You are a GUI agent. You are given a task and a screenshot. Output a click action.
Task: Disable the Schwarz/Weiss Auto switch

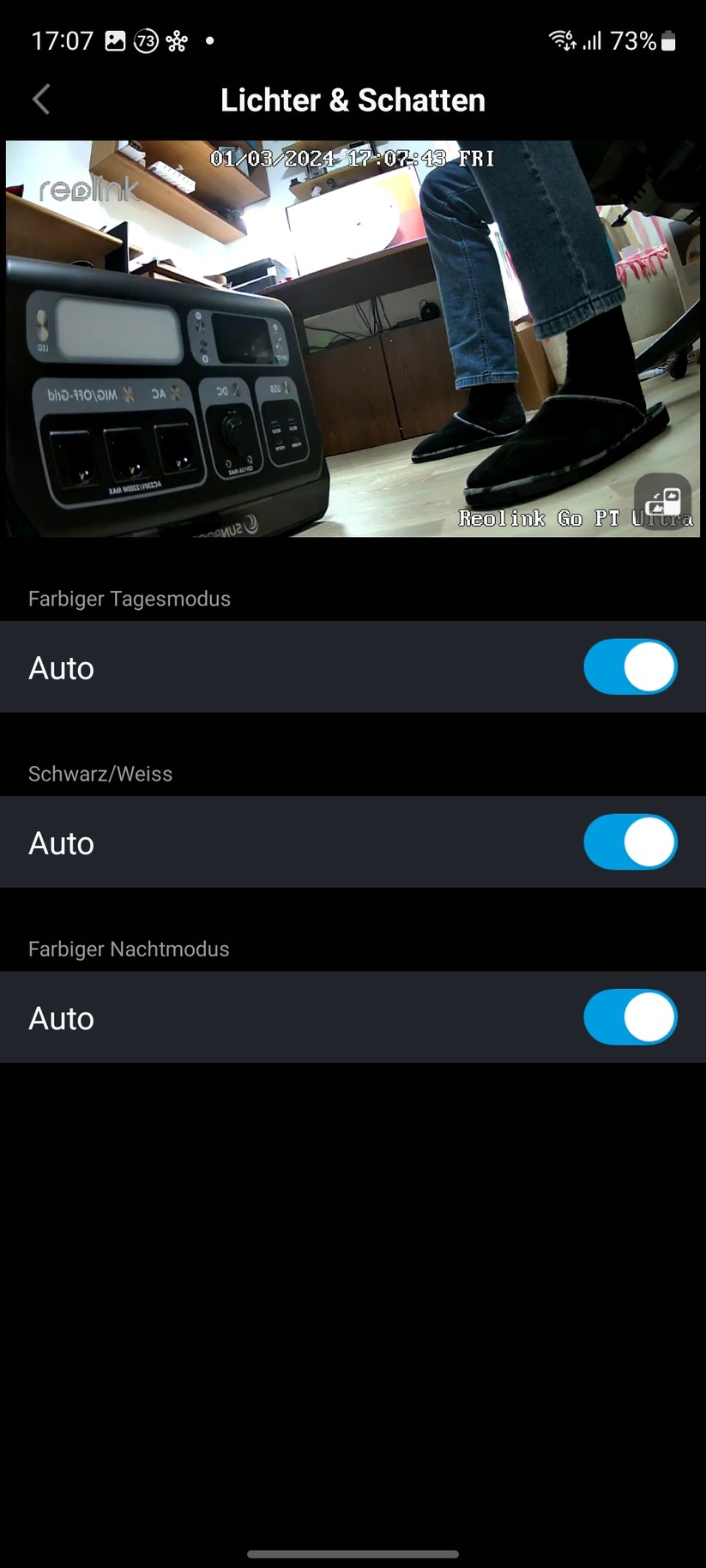[631, 841]
